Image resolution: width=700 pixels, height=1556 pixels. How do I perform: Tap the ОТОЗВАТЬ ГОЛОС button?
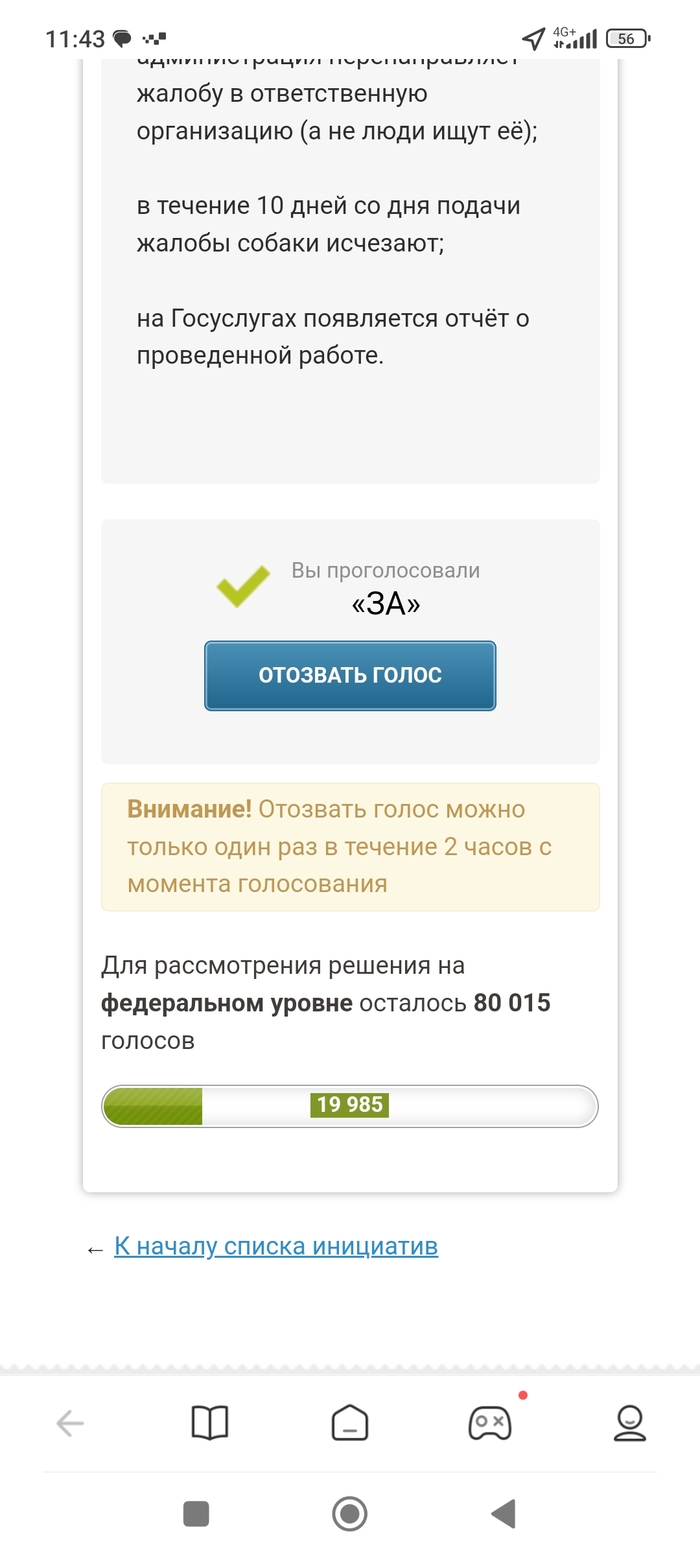pos(350,676)
